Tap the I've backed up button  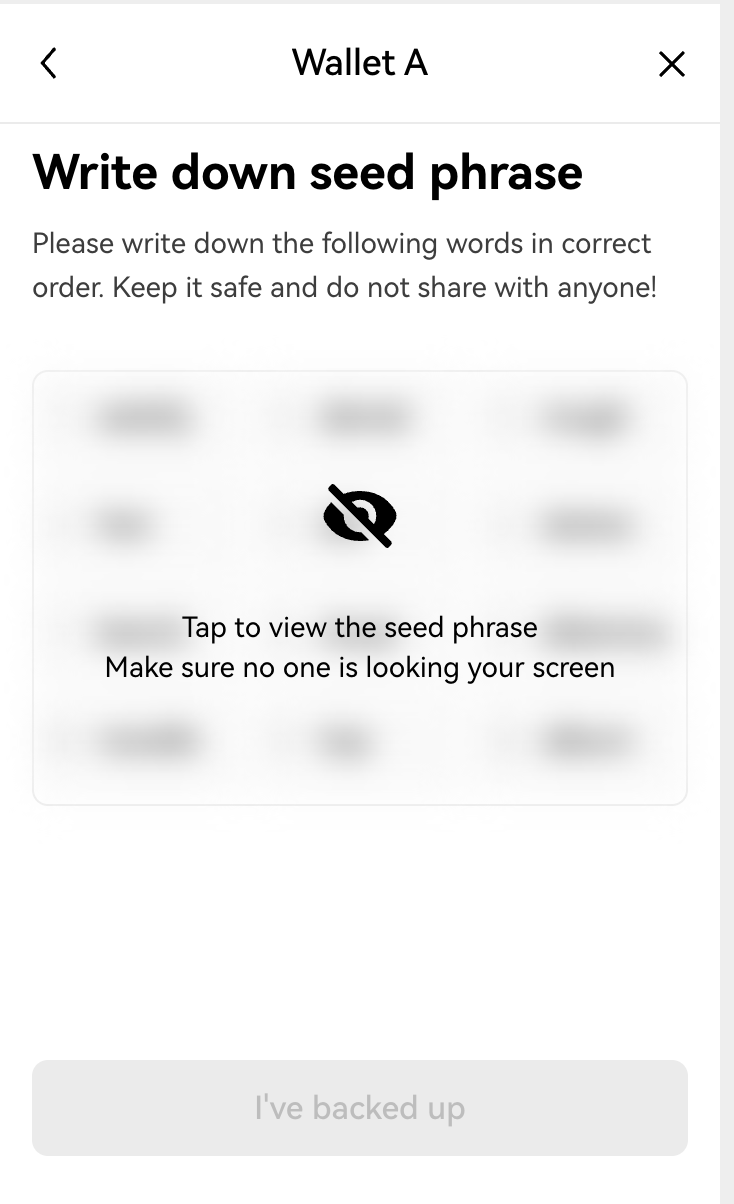[360, 1108]
